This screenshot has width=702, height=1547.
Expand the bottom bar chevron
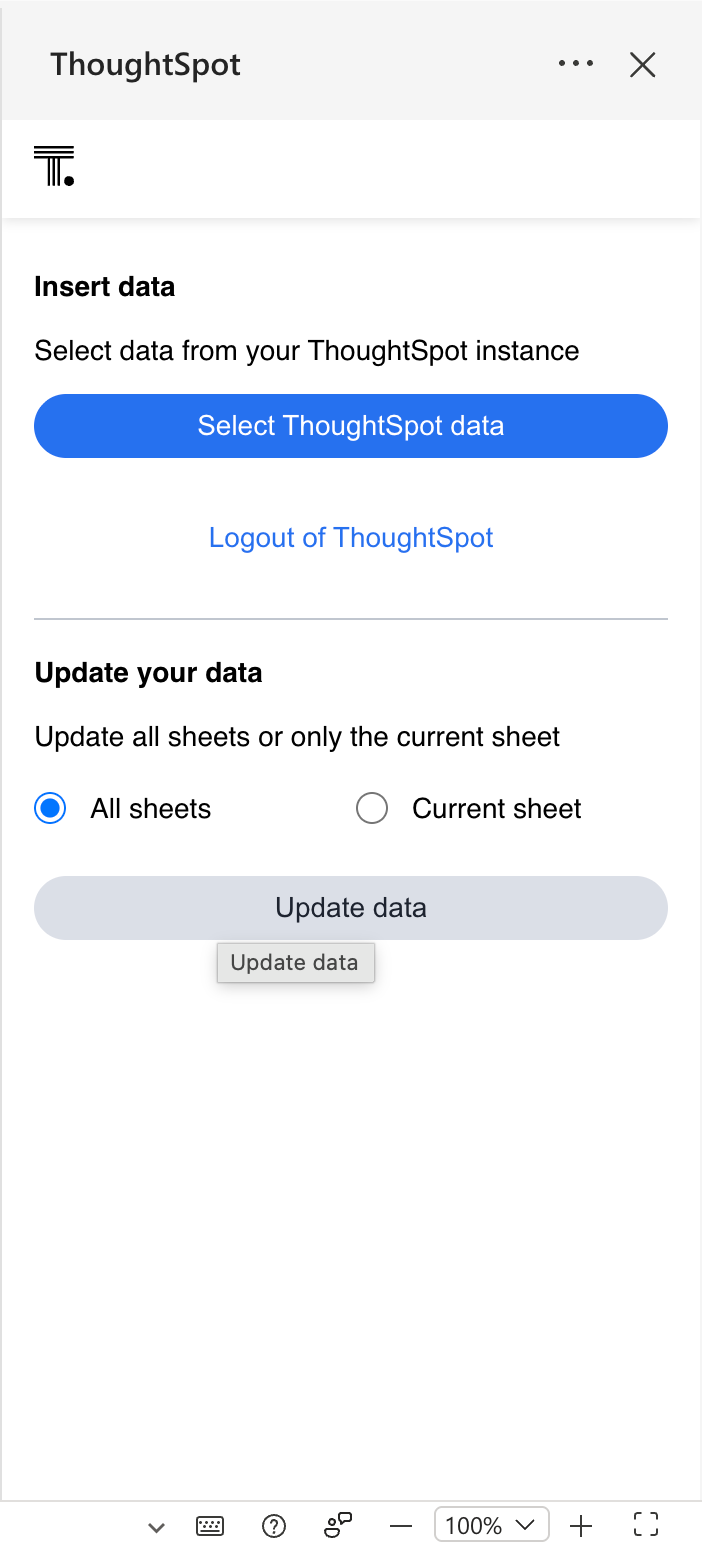pyautogui.click(x=156, y=1527)
